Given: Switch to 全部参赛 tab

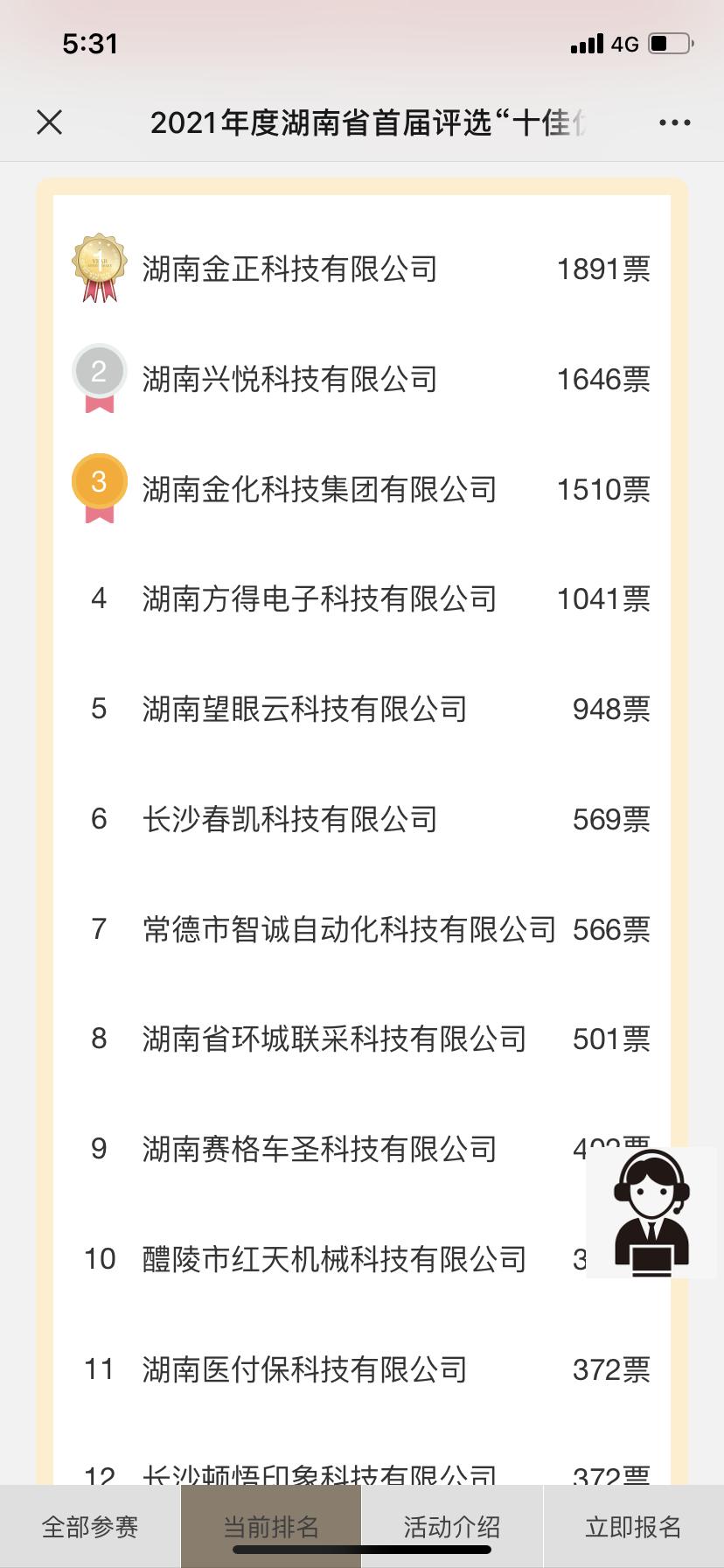Looking at the screenshot, I should click(90, 1527).
